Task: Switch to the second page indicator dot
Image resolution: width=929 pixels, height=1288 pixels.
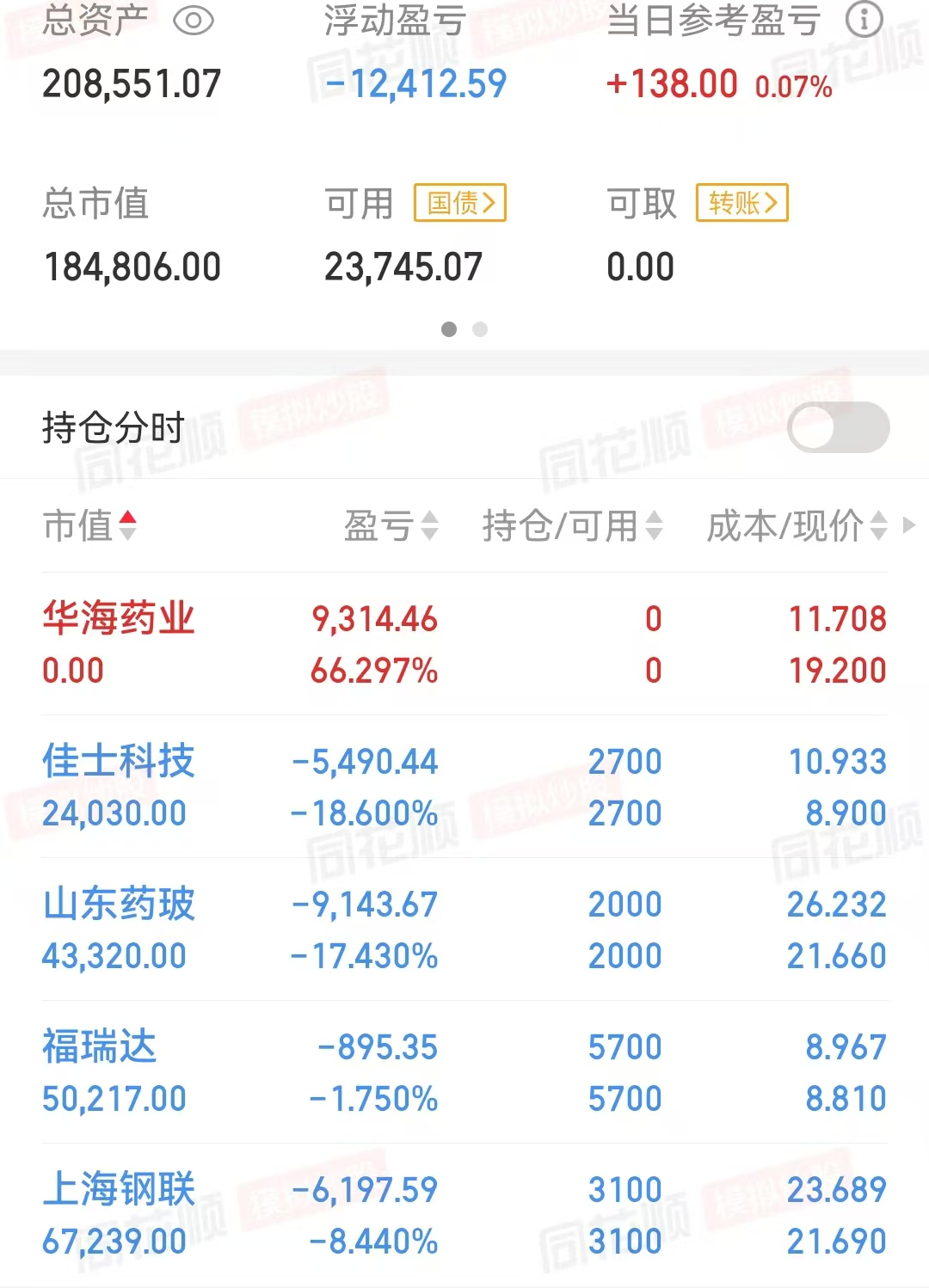Action: point(480,329)
